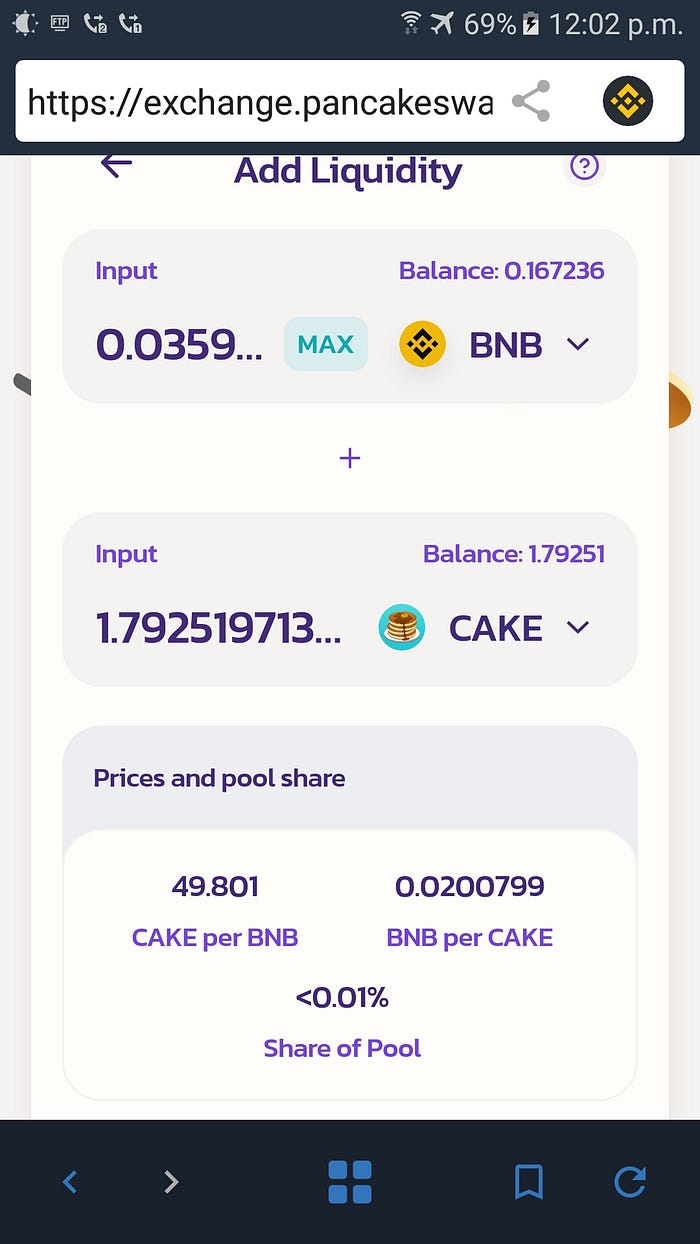The width and height of the screenshot is (700, 1244).
Task: Open the CAKE token dropdown
Action: coord(484,628)
